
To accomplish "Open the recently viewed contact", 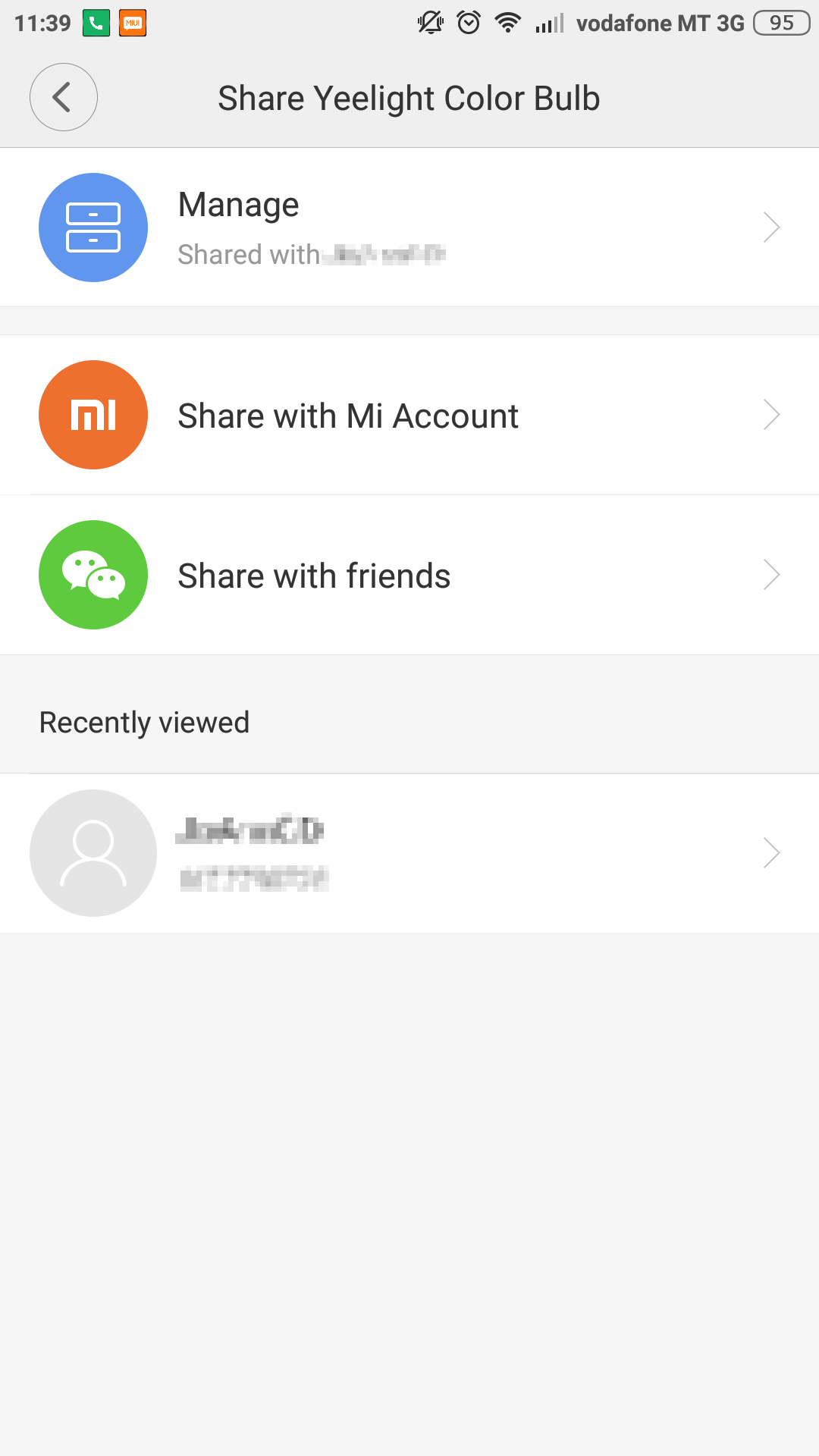I will point(409,853).
